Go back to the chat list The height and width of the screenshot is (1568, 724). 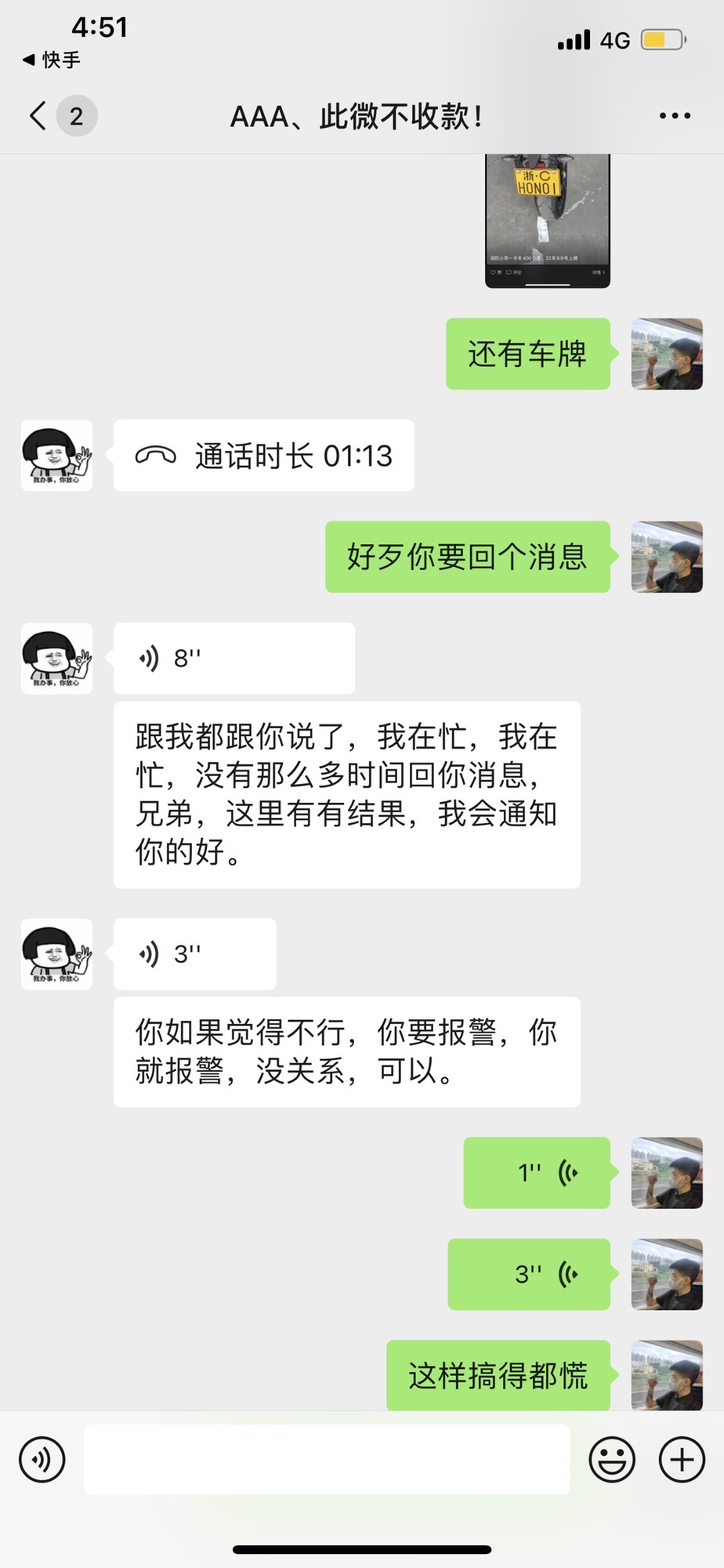38,116
